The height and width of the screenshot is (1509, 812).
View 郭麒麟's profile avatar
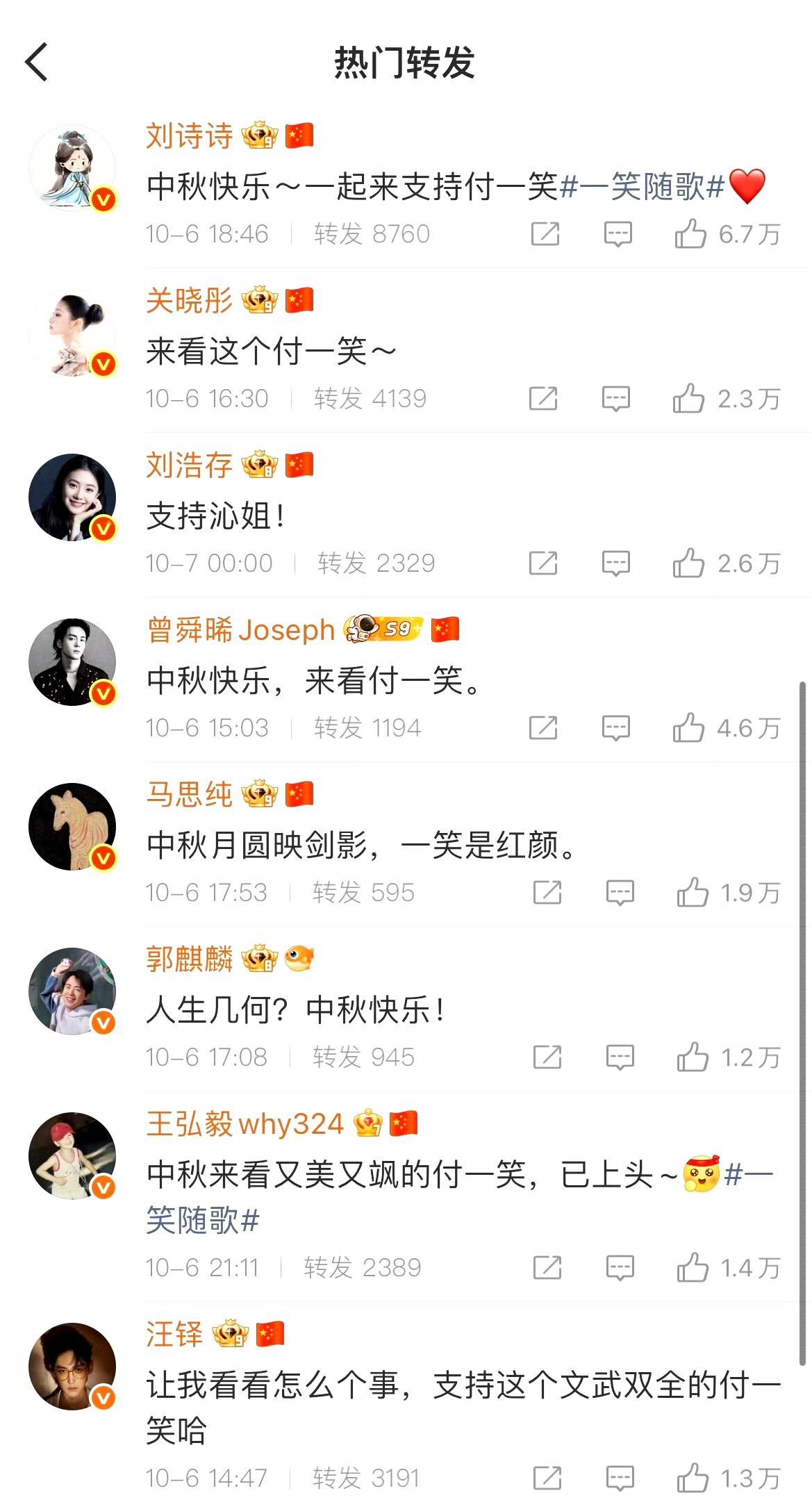[72, 991]
